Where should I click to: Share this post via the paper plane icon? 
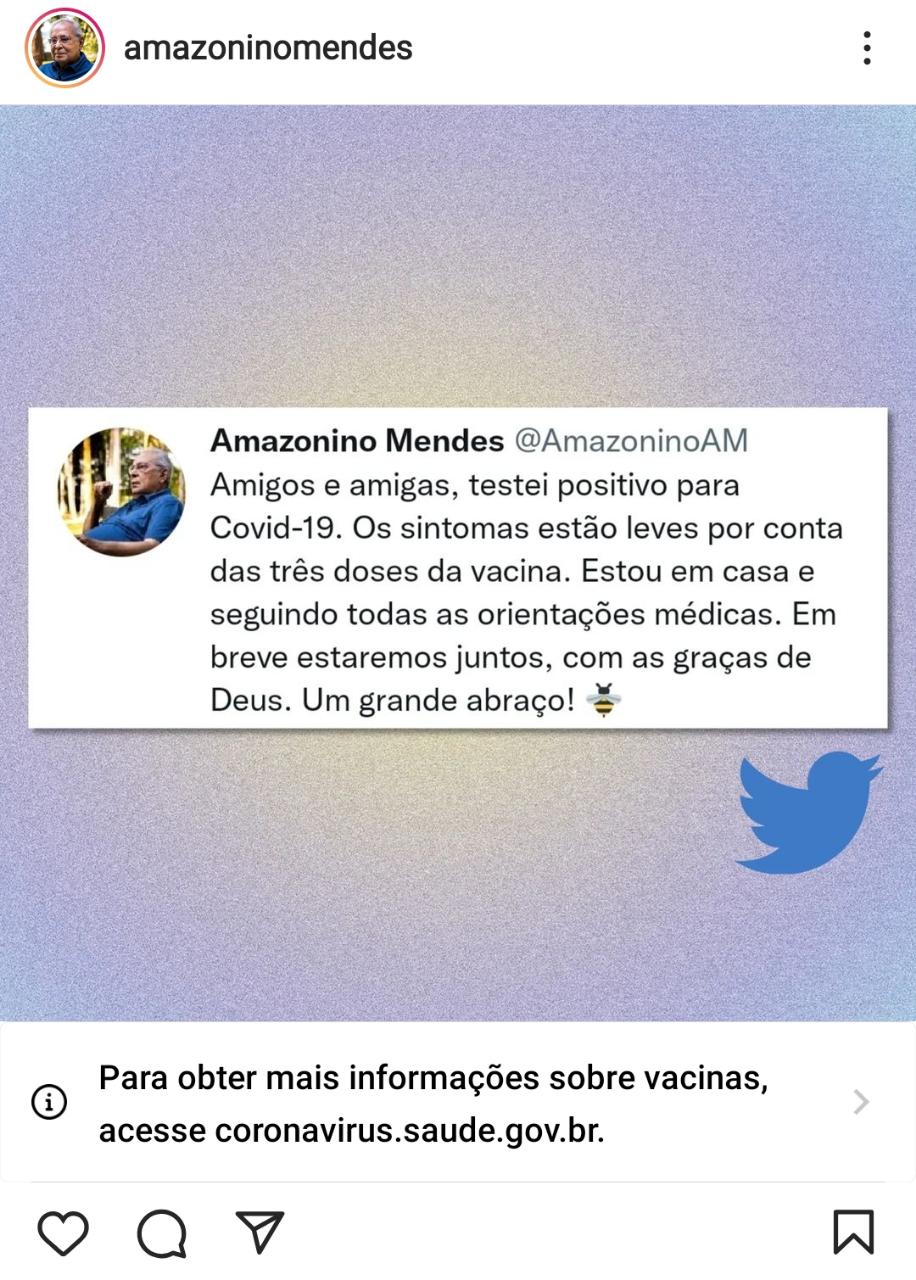(x=260, y=1232)
